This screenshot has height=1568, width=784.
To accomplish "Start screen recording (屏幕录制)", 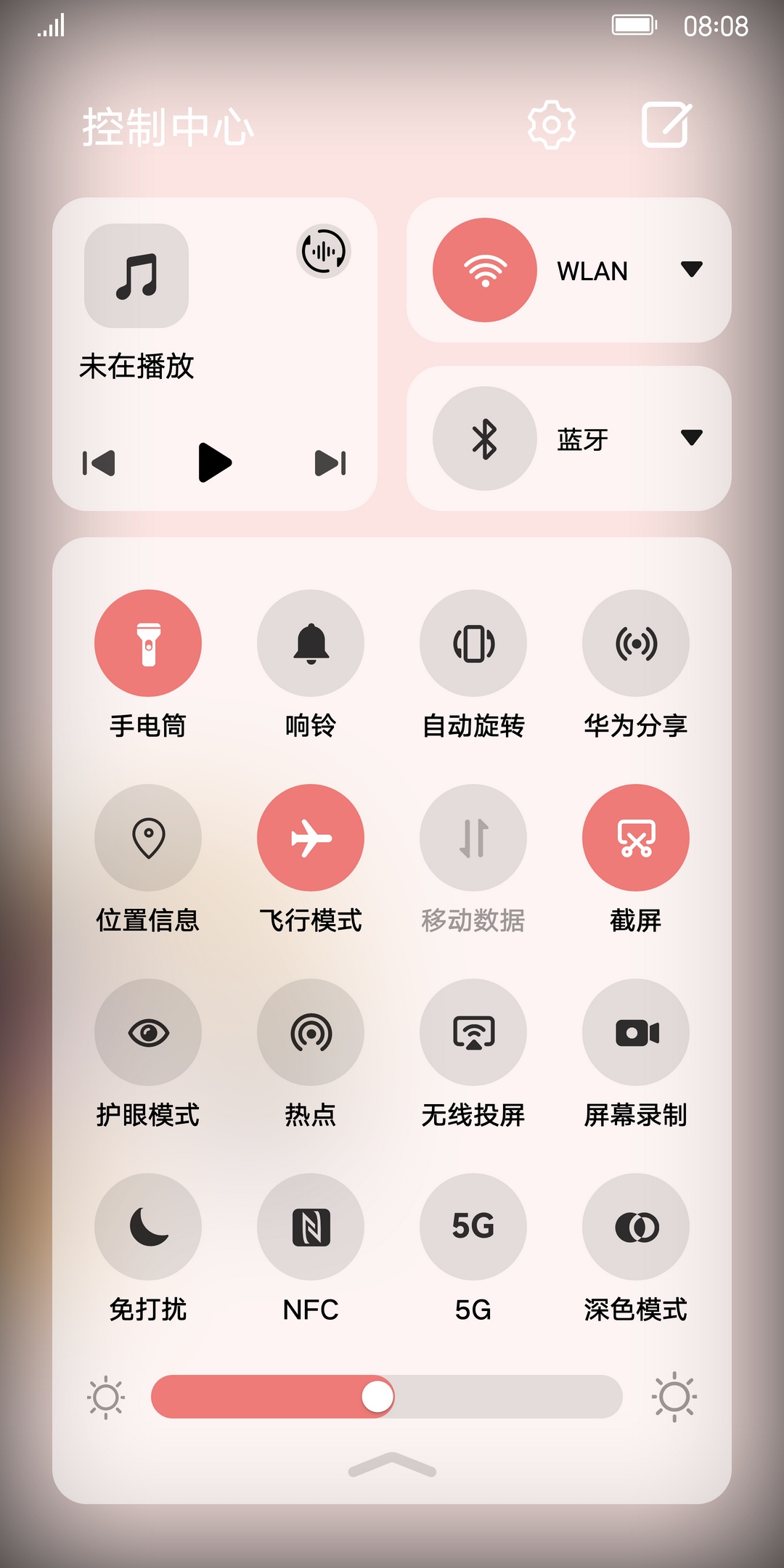I will pyautogui.click(x=636, y=1032).
